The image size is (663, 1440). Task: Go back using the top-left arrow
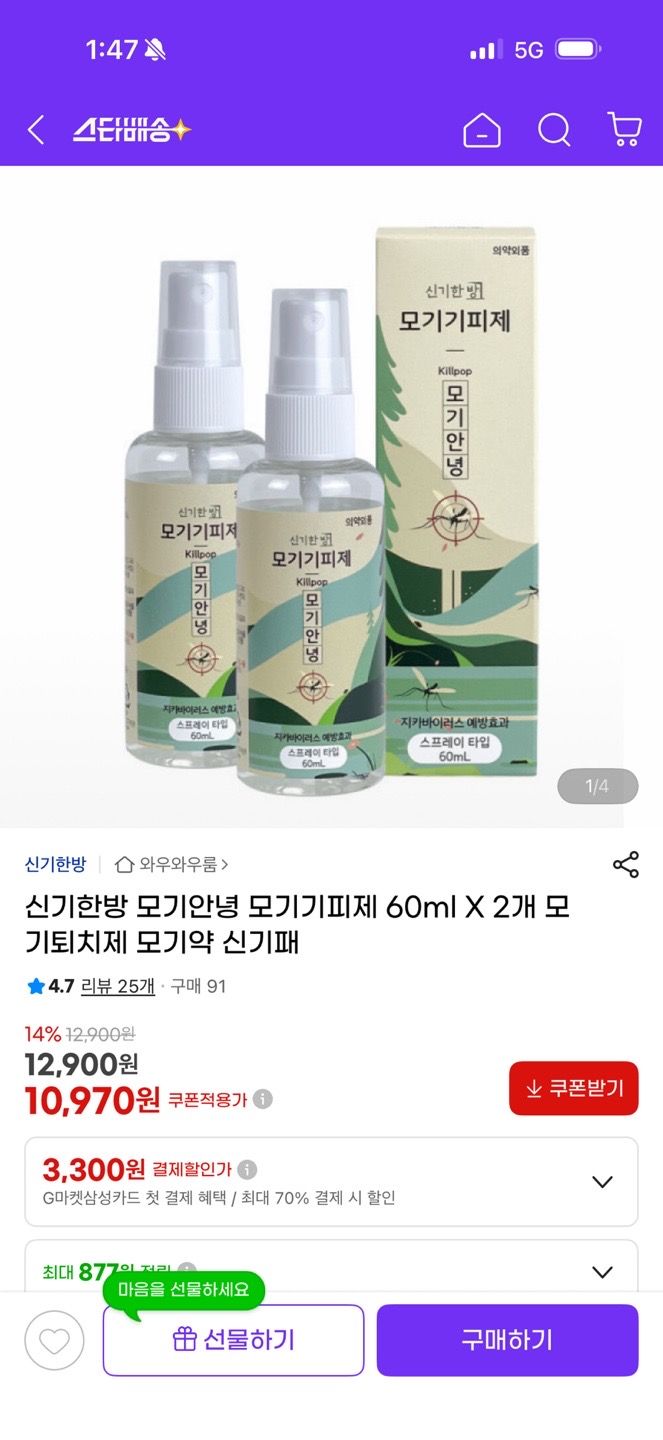click(x=36, y=130)
